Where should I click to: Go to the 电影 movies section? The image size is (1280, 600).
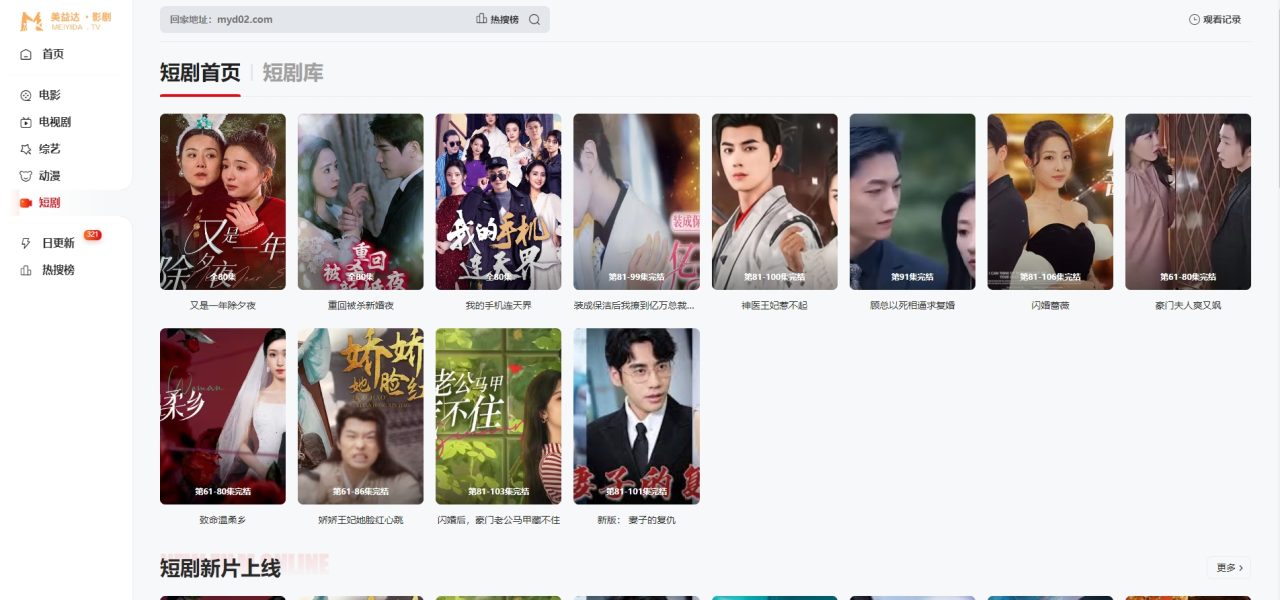click(49, 95)
